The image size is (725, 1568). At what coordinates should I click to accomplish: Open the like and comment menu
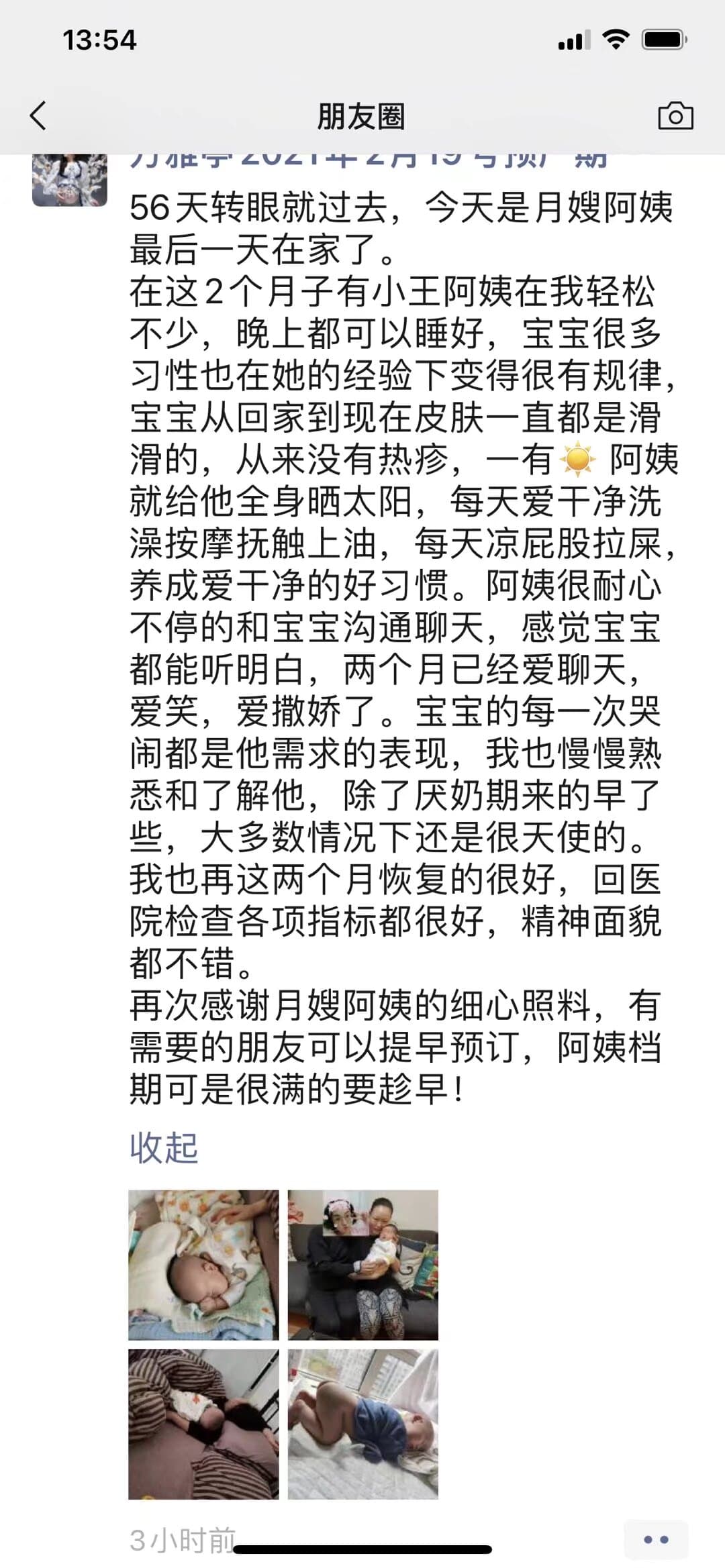[x=656, y=1539]
